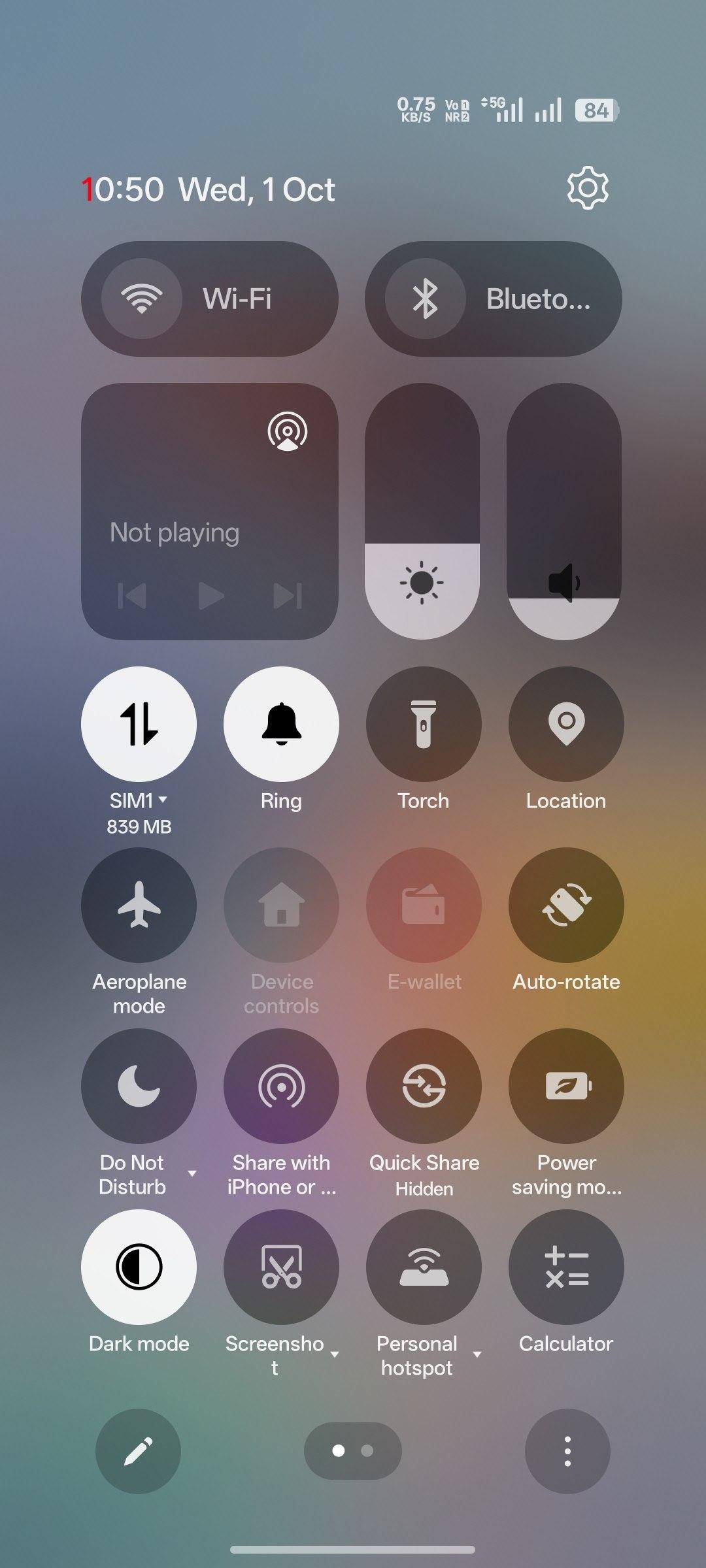This screenshot has width=706, height=1568.
Task: Switch the Ring sound mode
Action: 281,724
